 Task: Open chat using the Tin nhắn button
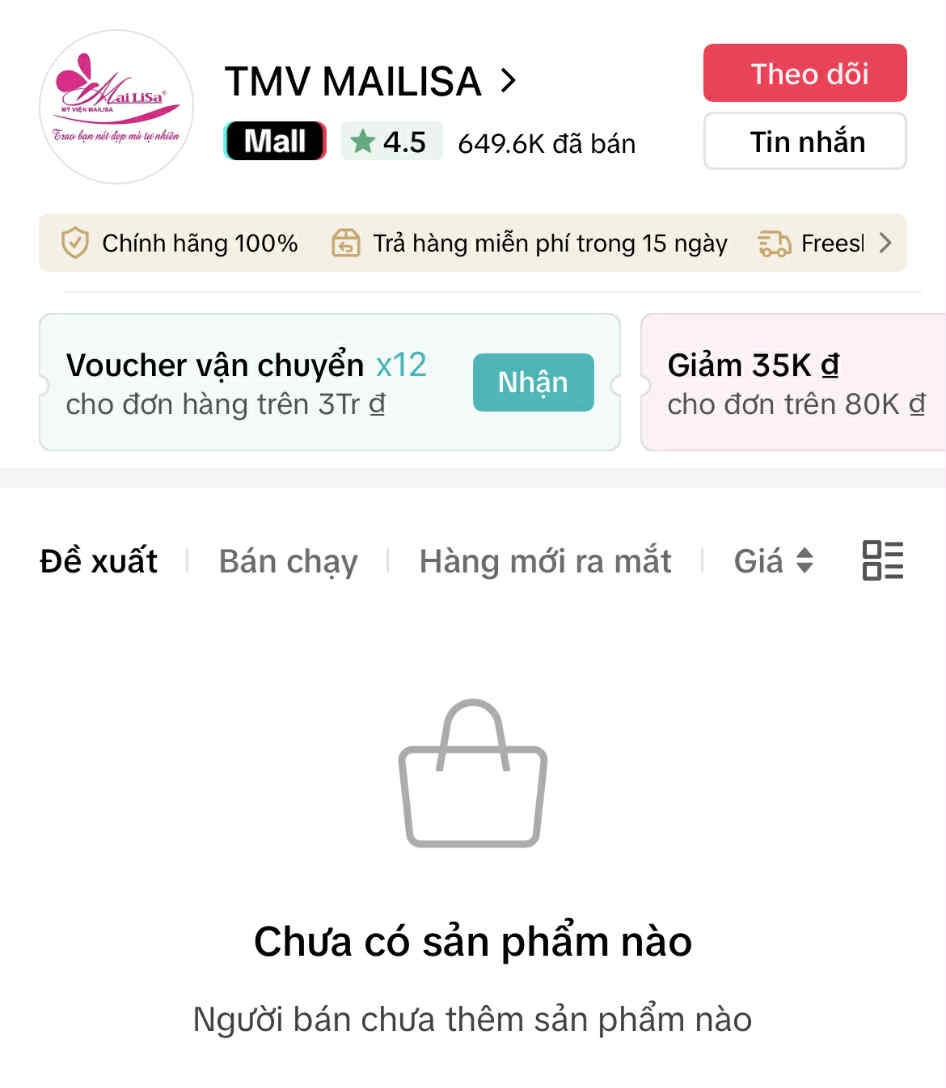pyautogui.click(x=805, y=141)
